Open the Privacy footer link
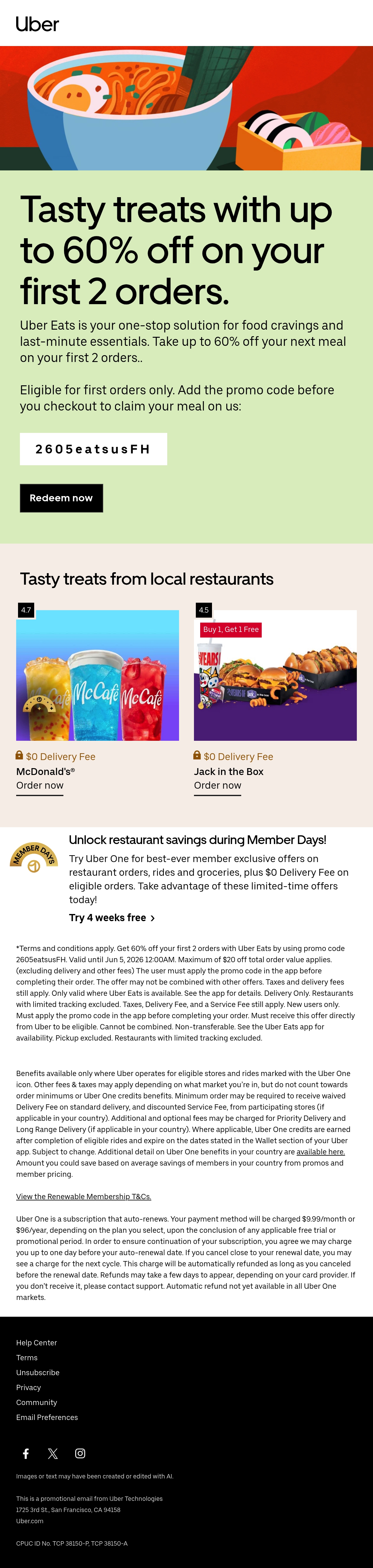Viewport: 373px width, 1568px height. pyautogui.click(x=29, y=1387)
